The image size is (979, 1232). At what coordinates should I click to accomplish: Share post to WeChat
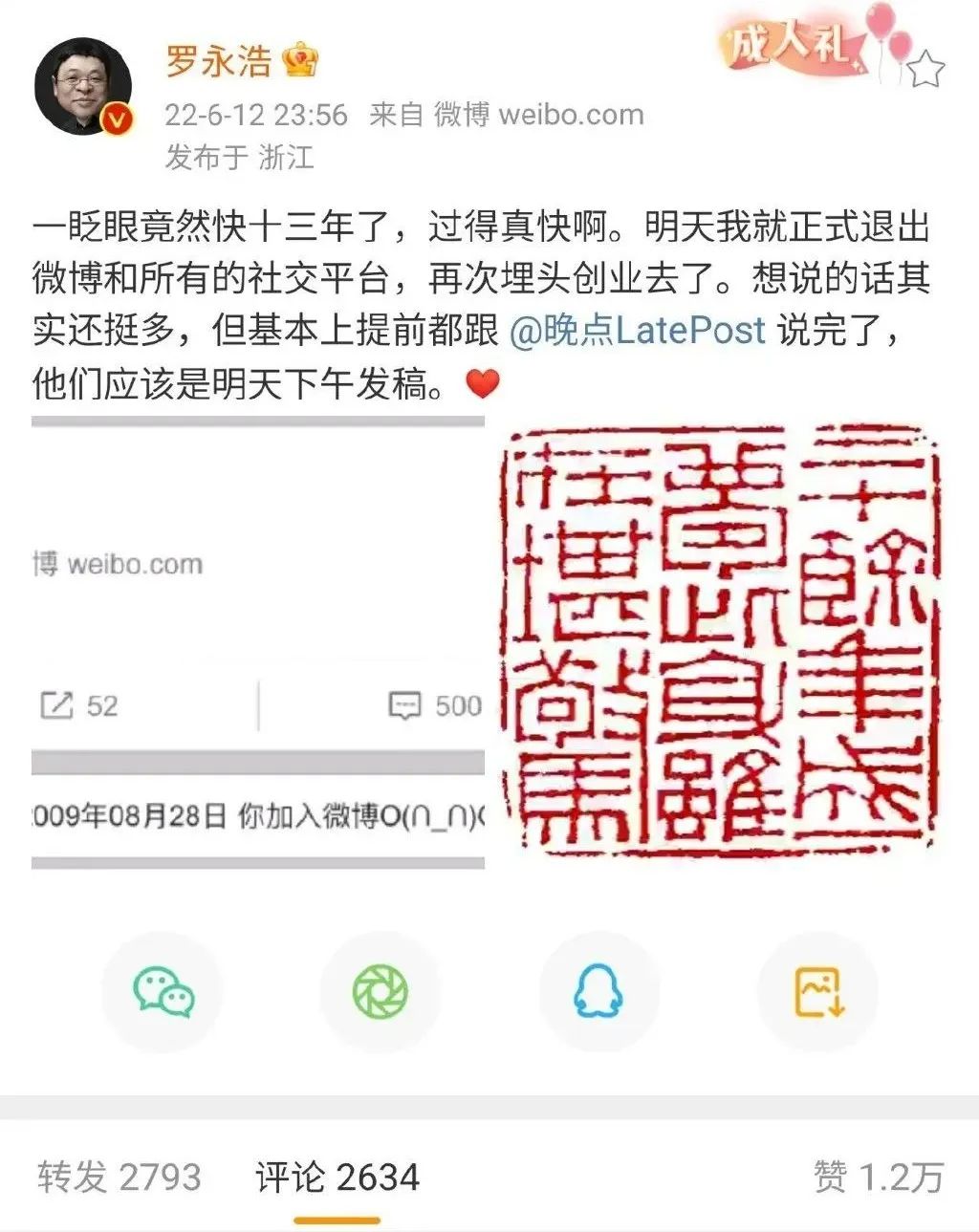pos(163,991)
